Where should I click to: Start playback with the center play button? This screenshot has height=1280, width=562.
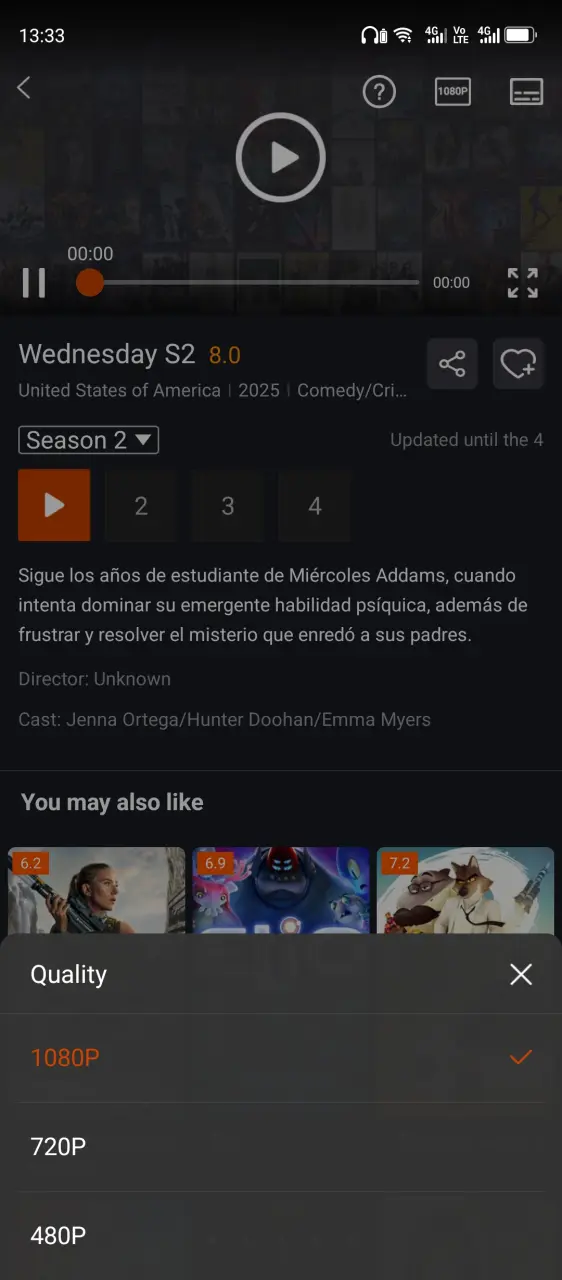(x=281, y=157)
